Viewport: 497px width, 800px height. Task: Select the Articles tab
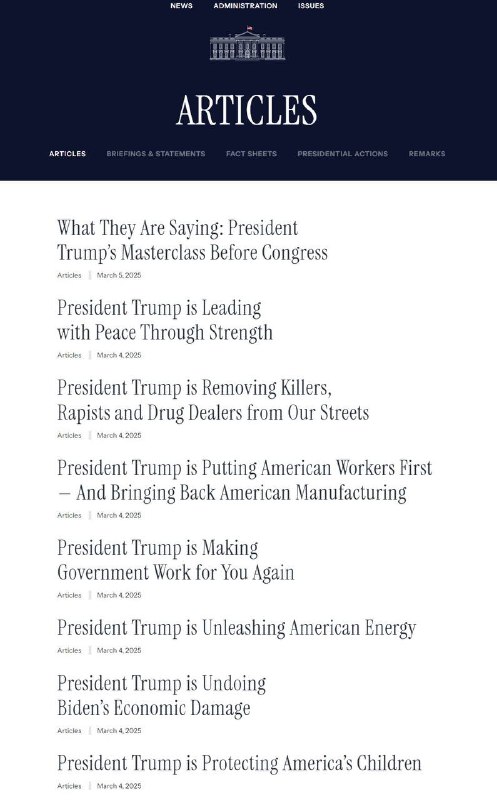click(x=67, y=154)
